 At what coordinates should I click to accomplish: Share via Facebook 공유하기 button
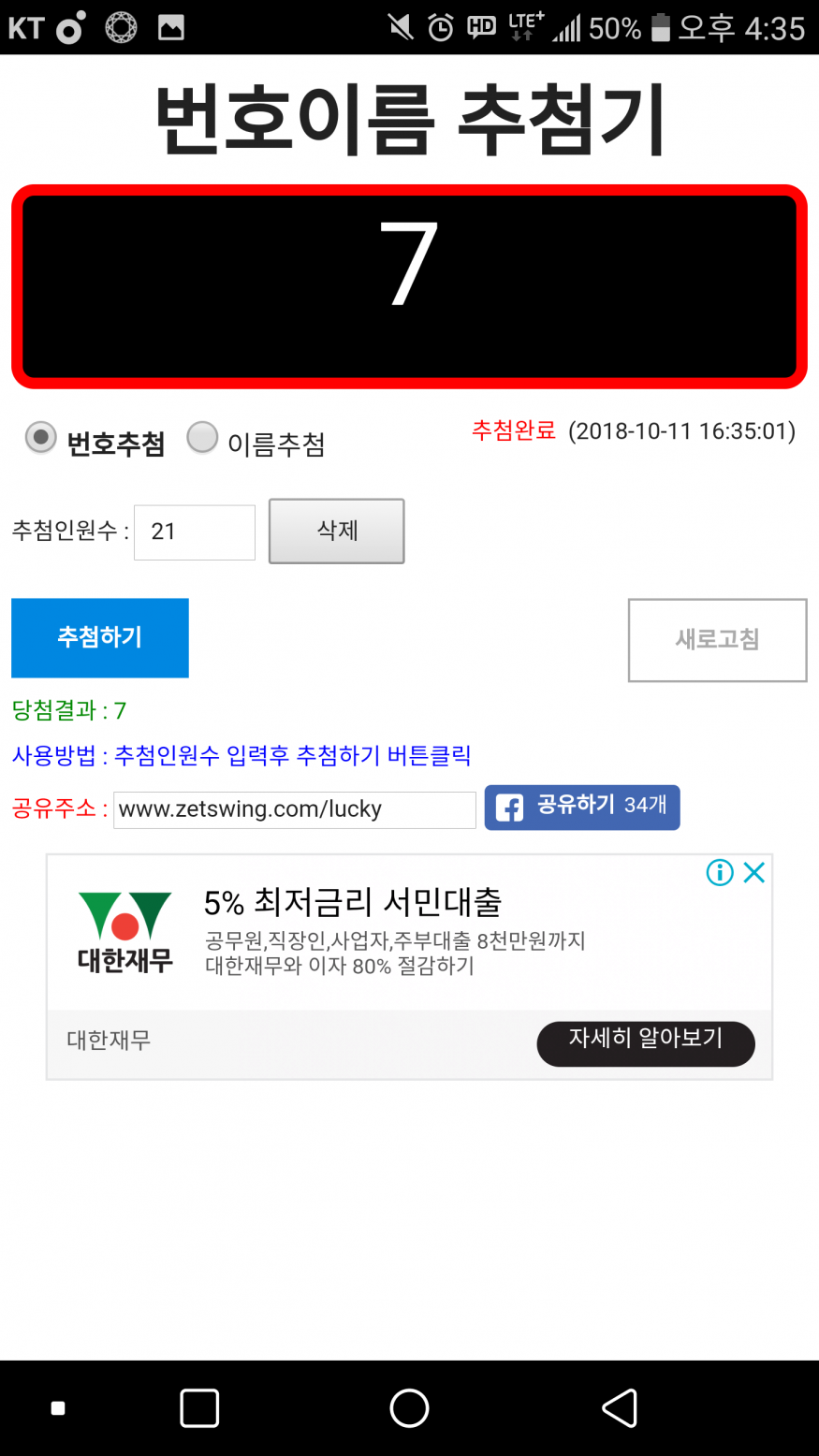582,807
